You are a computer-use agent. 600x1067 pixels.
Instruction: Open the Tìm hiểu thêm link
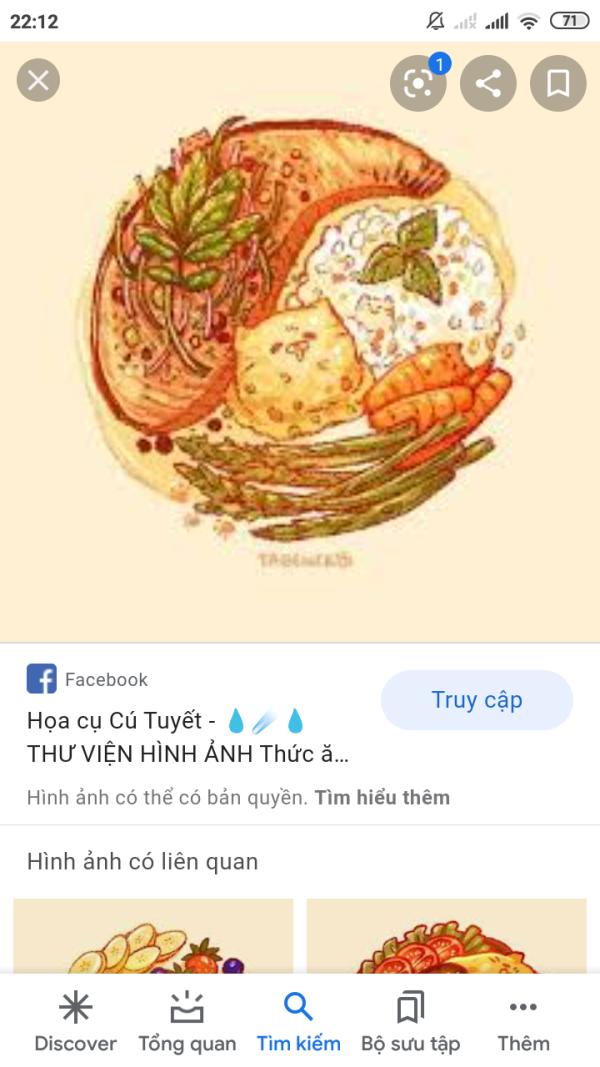(382, 797)
